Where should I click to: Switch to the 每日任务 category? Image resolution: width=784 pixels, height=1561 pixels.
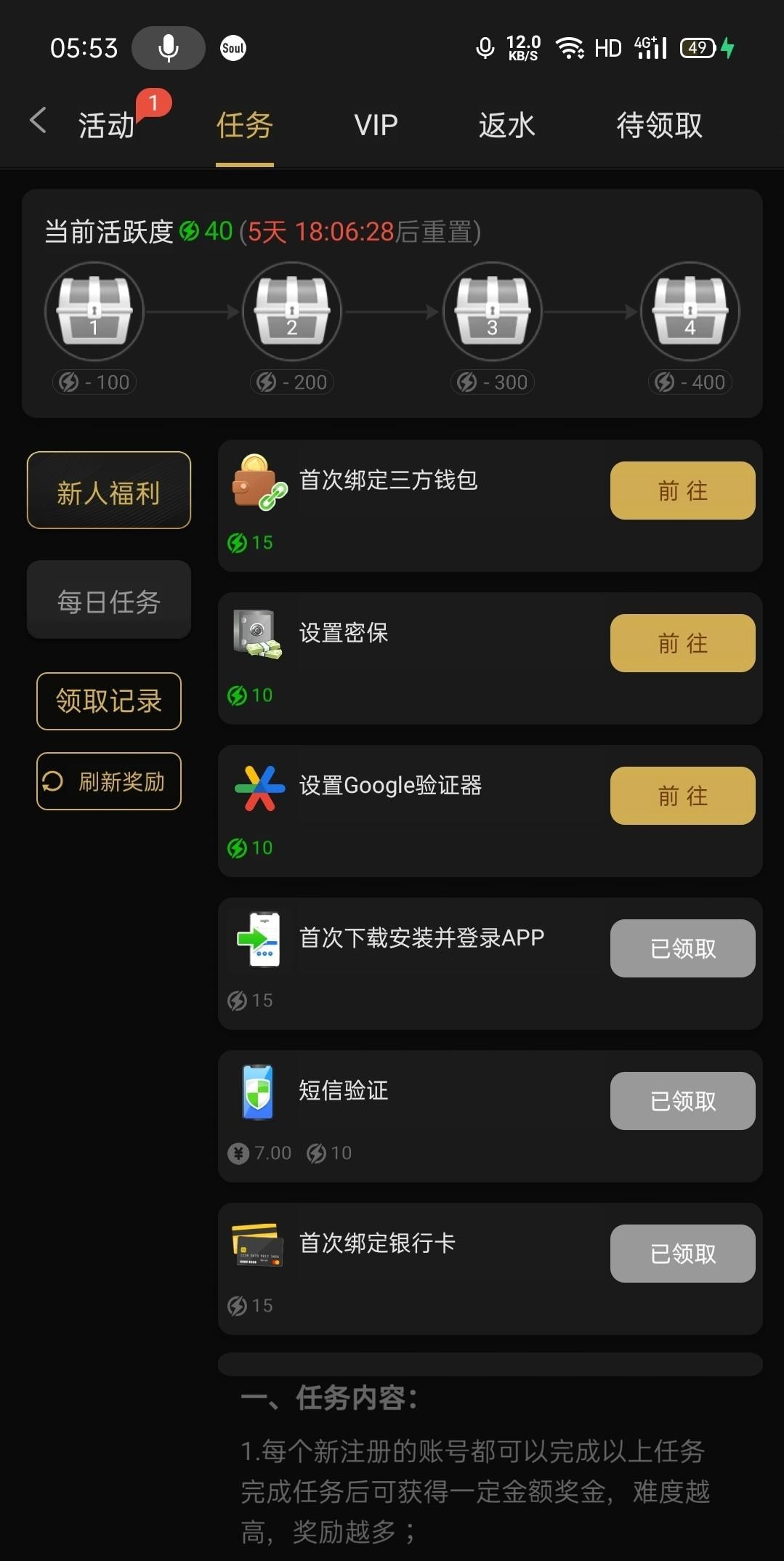[108, 600]
